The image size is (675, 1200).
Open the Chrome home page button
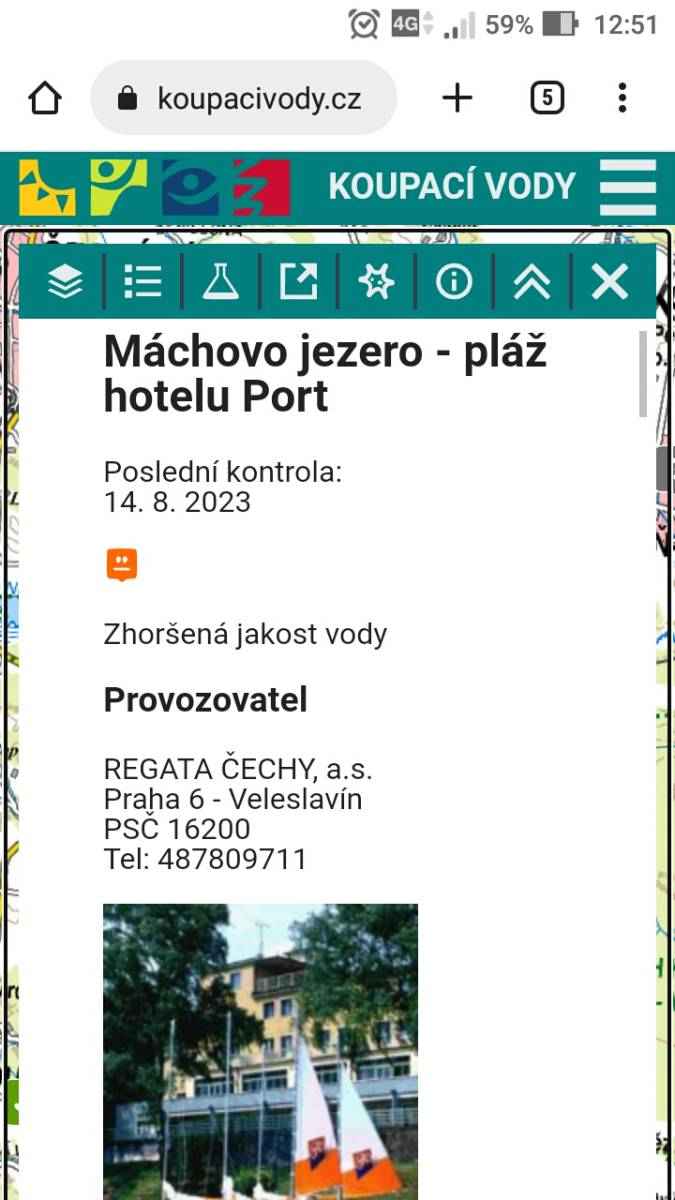coord(45,98)
